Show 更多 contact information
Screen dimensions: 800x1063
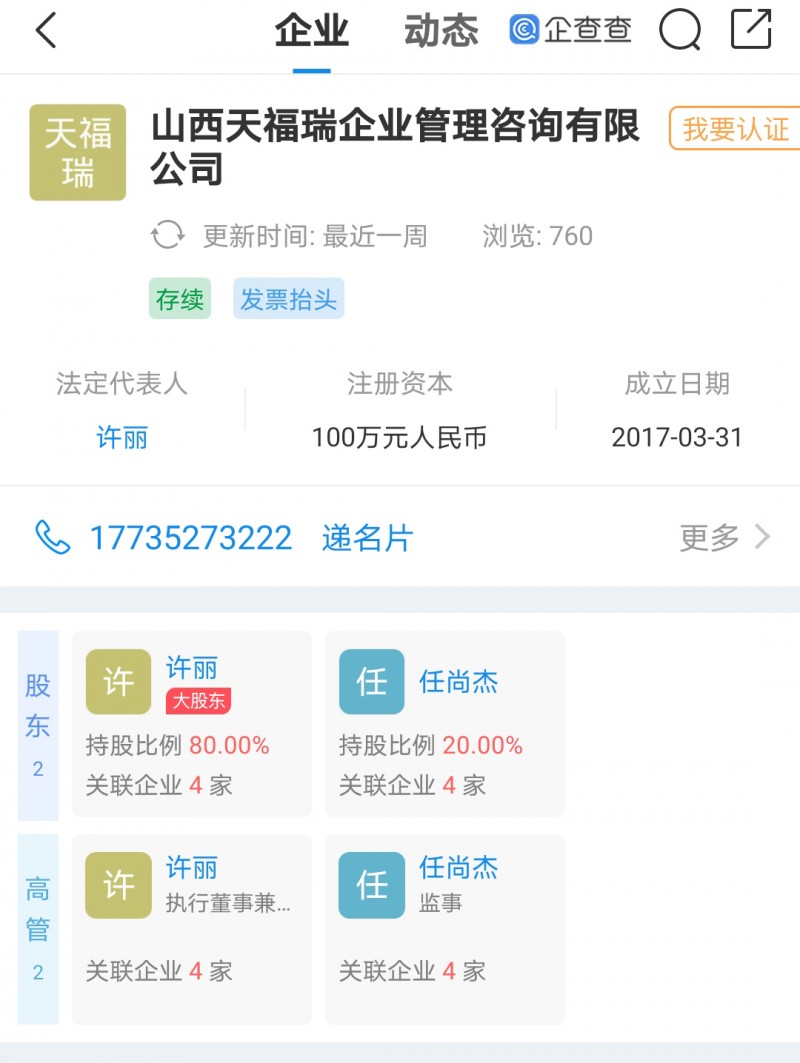[724, 538]
